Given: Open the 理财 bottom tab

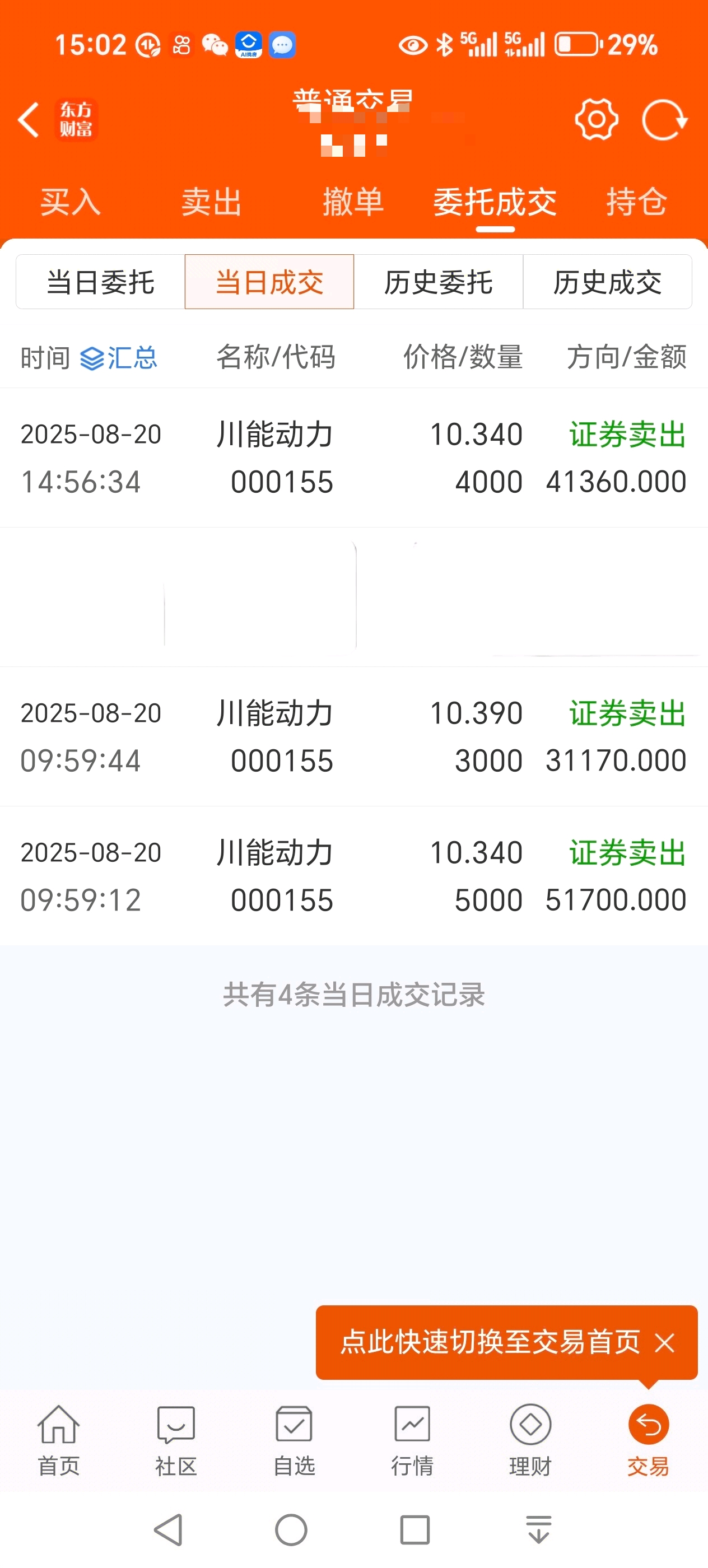Looking at the screenshot, I should [530, 1440].
